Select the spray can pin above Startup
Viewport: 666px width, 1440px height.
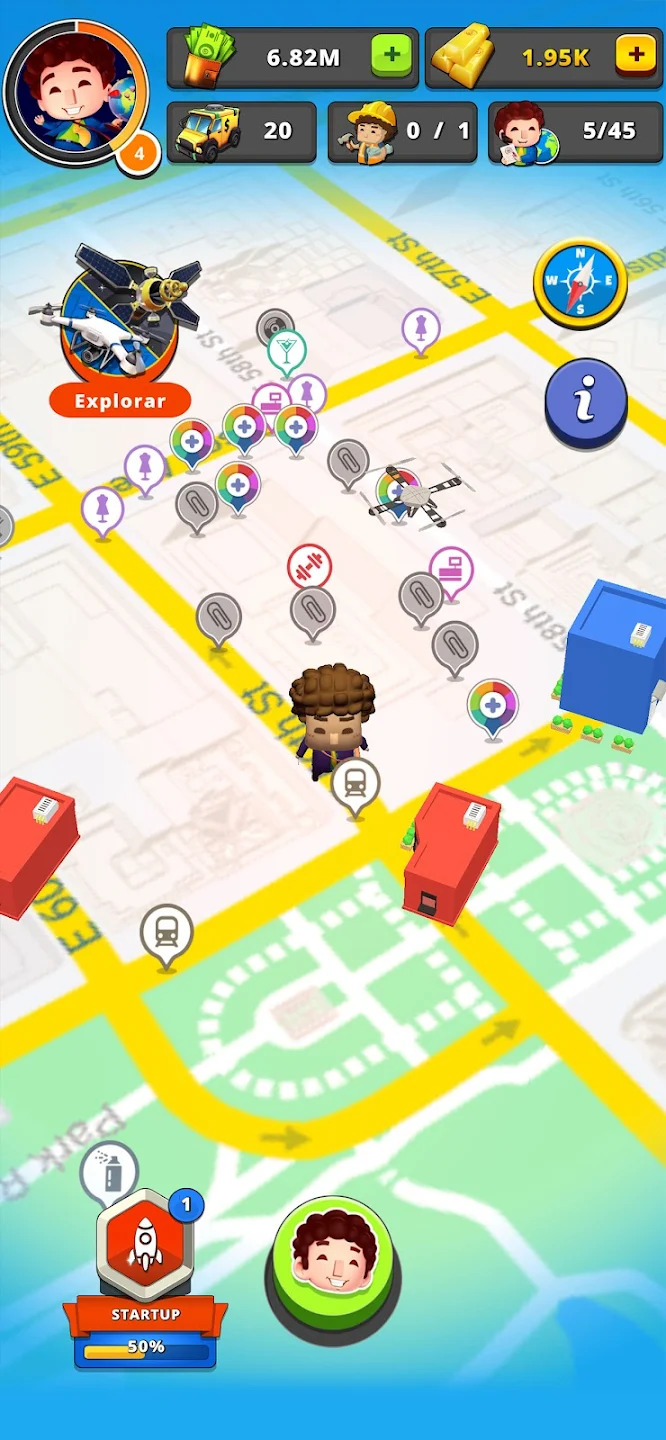tap(108, 1171)
